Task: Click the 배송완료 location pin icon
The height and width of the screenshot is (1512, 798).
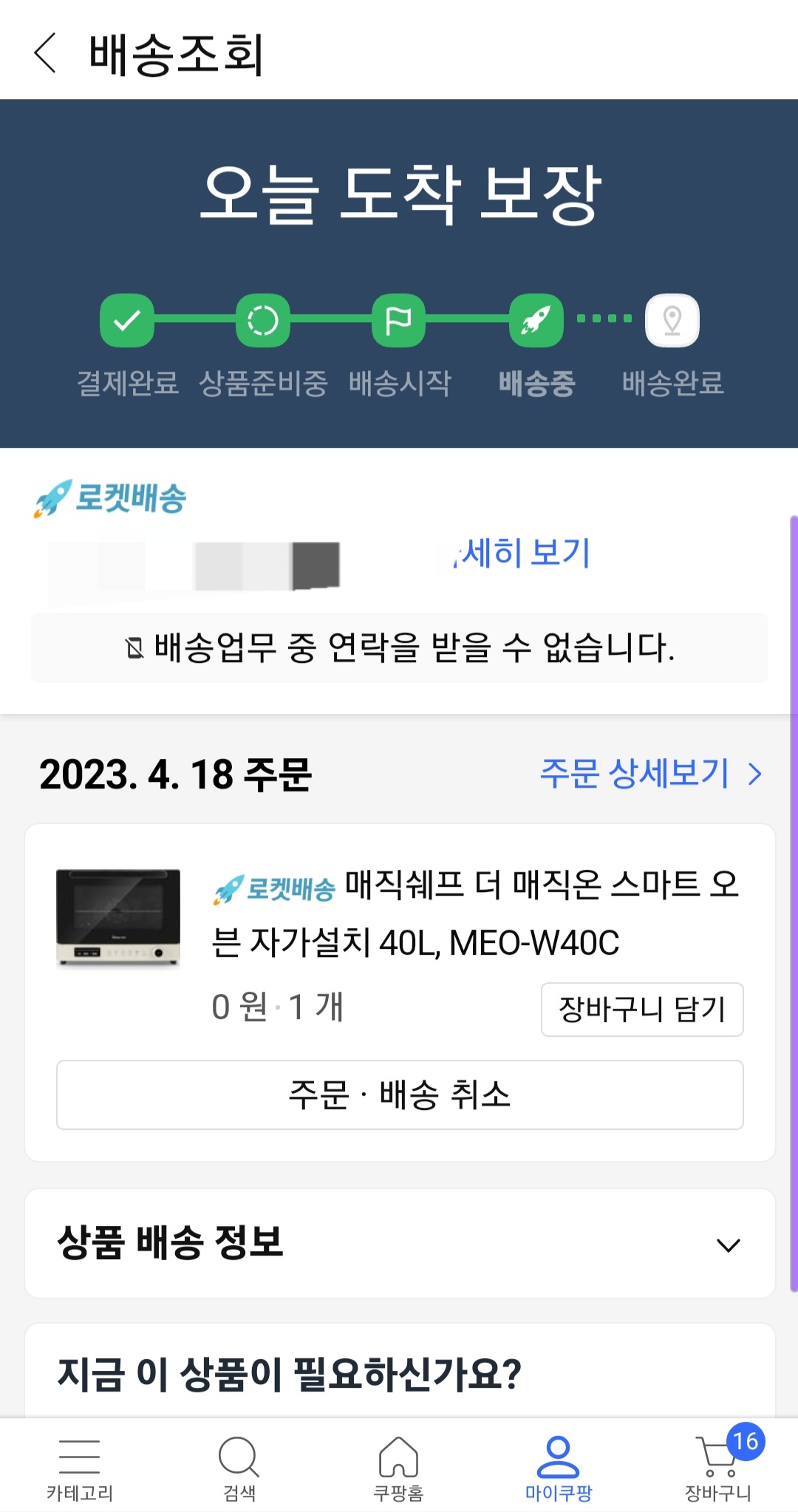Action: [671, 321]
